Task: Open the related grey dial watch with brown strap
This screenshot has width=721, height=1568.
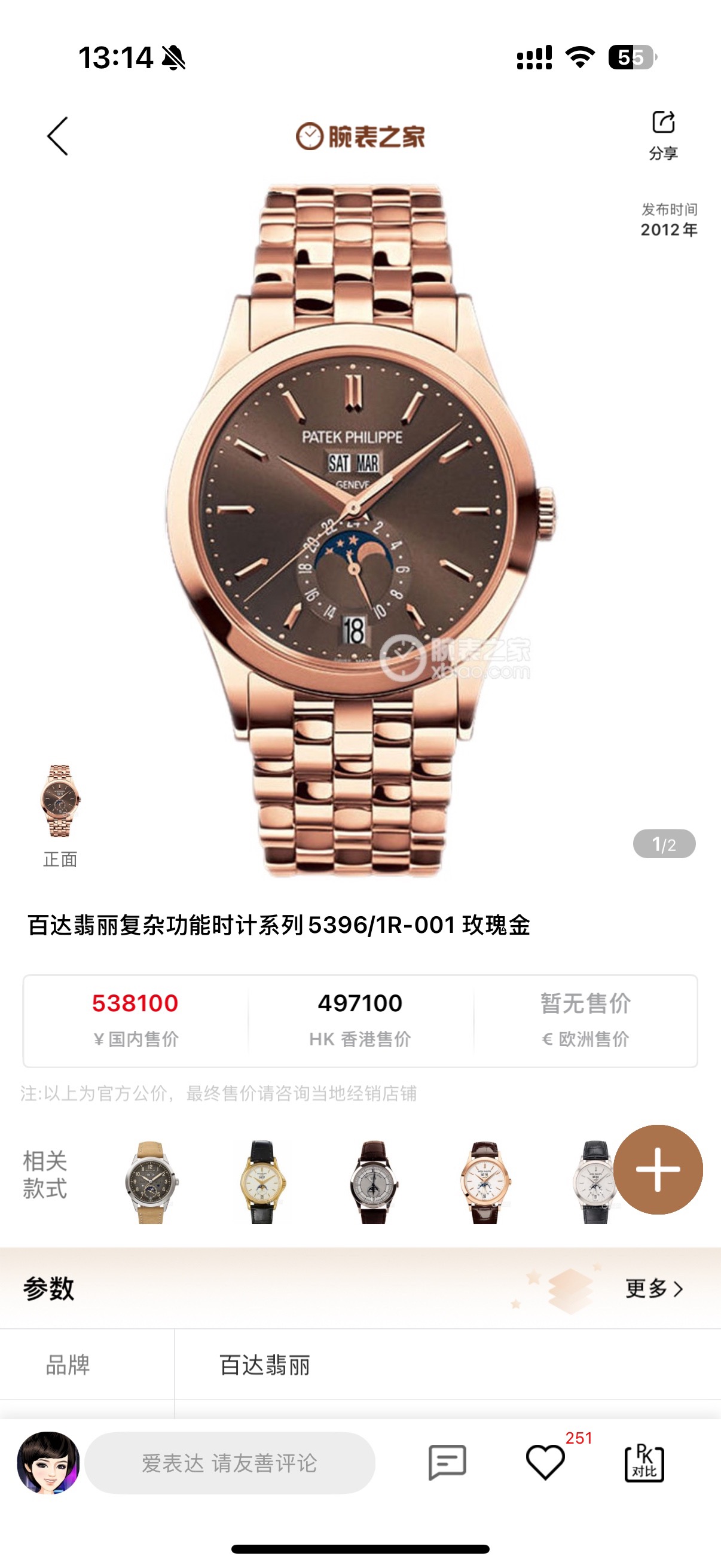Action: pyautogui.click(x=373, y=1182)
